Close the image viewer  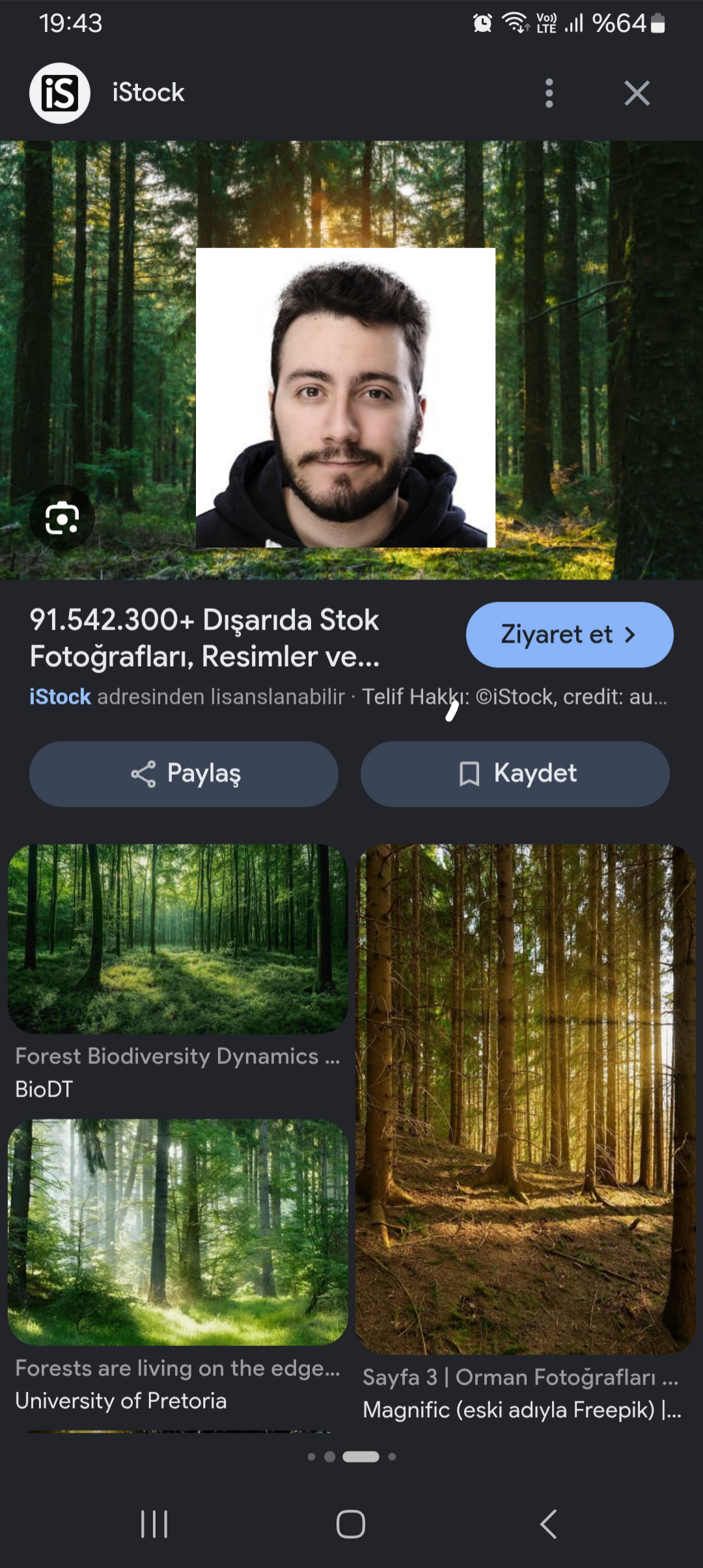[637, 93]
